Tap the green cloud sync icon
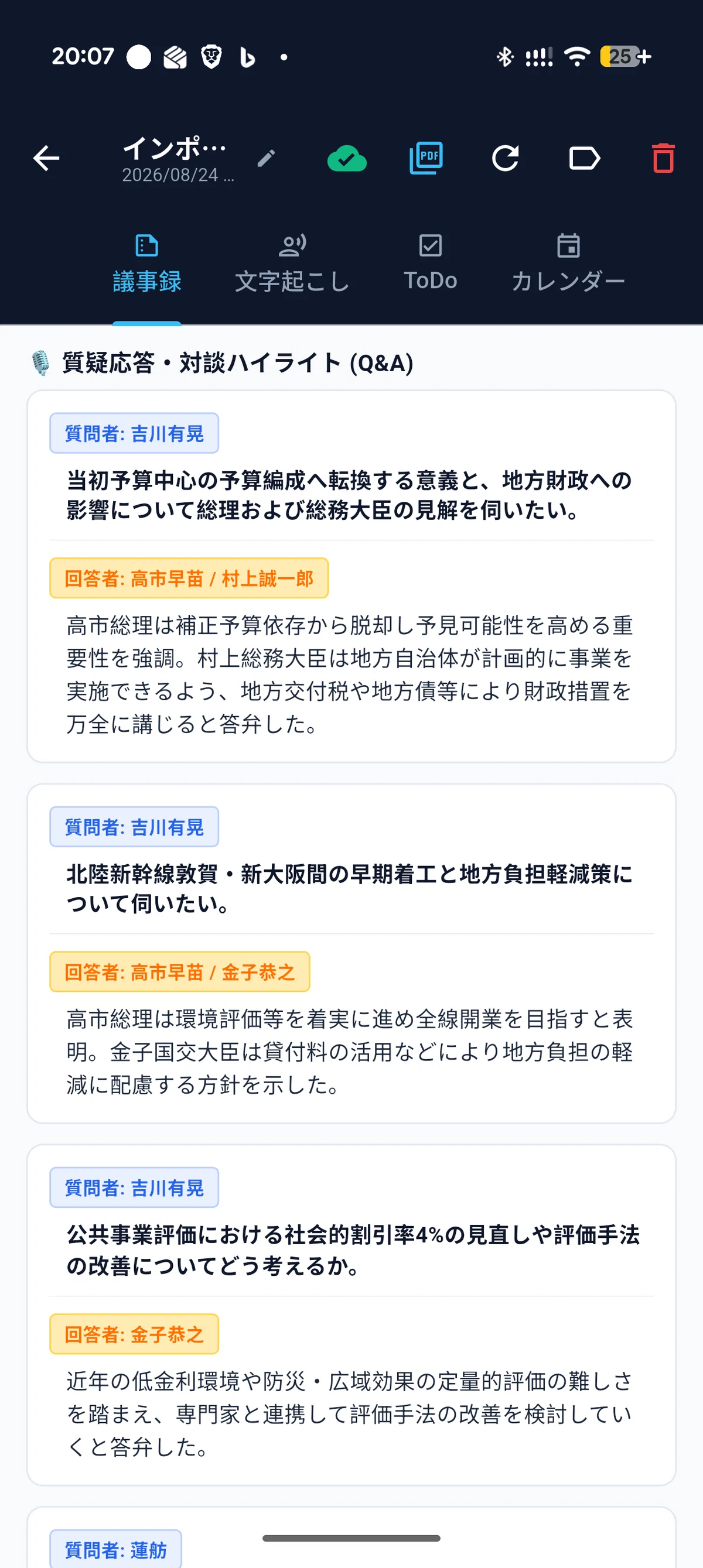Screen dimensions: 703x1568 [347, 159]
